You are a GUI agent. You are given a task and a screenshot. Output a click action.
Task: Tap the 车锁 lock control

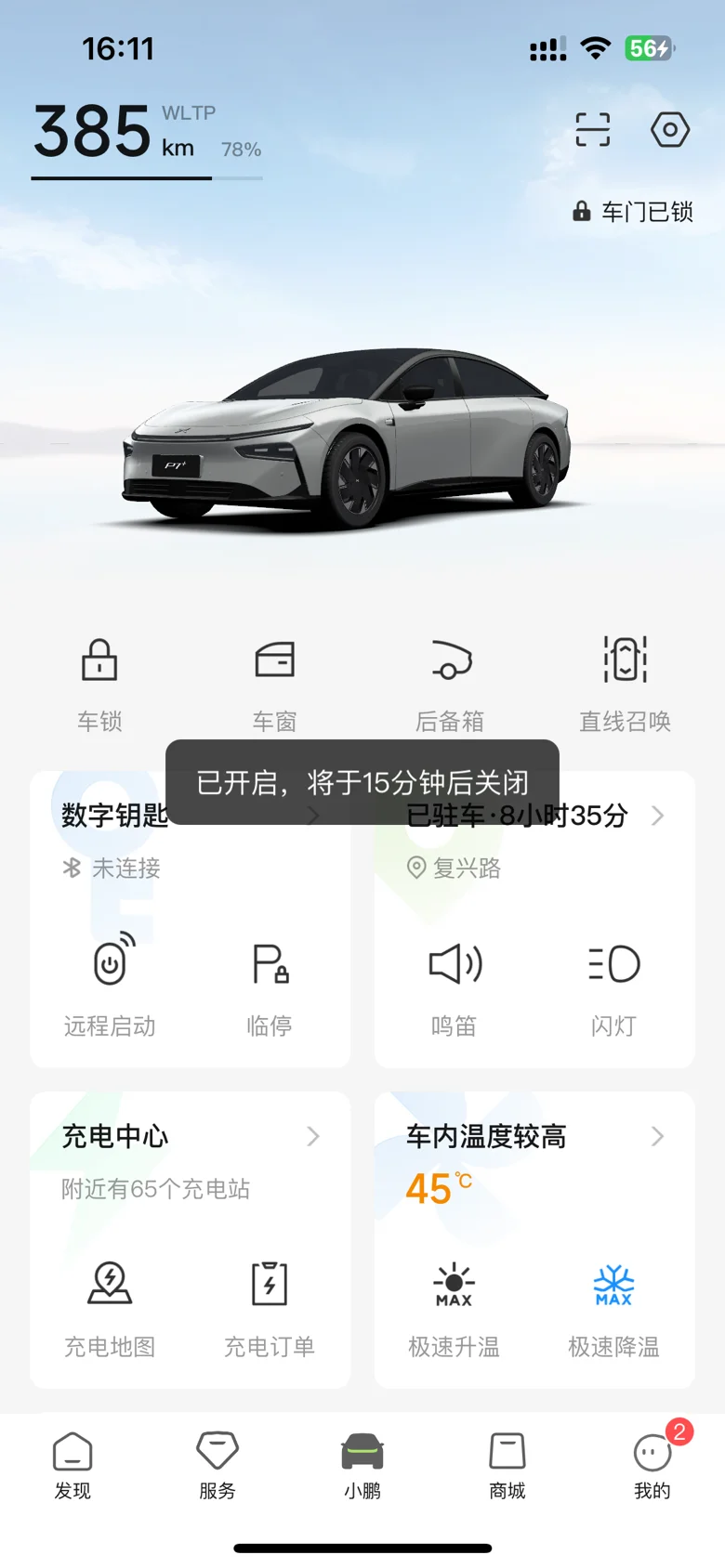(99, 686)
